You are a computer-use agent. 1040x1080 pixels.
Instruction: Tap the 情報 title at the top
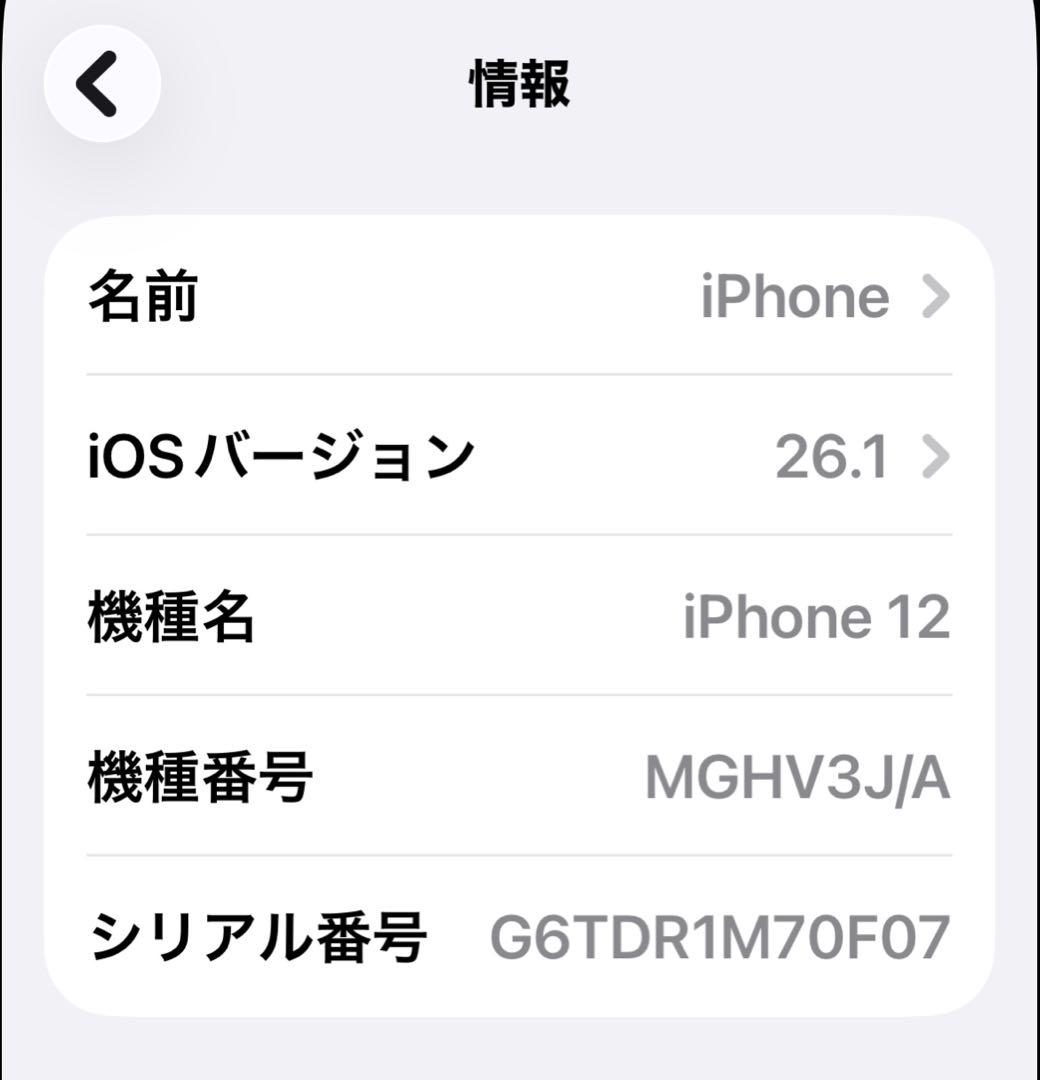(x=519, y=85)
